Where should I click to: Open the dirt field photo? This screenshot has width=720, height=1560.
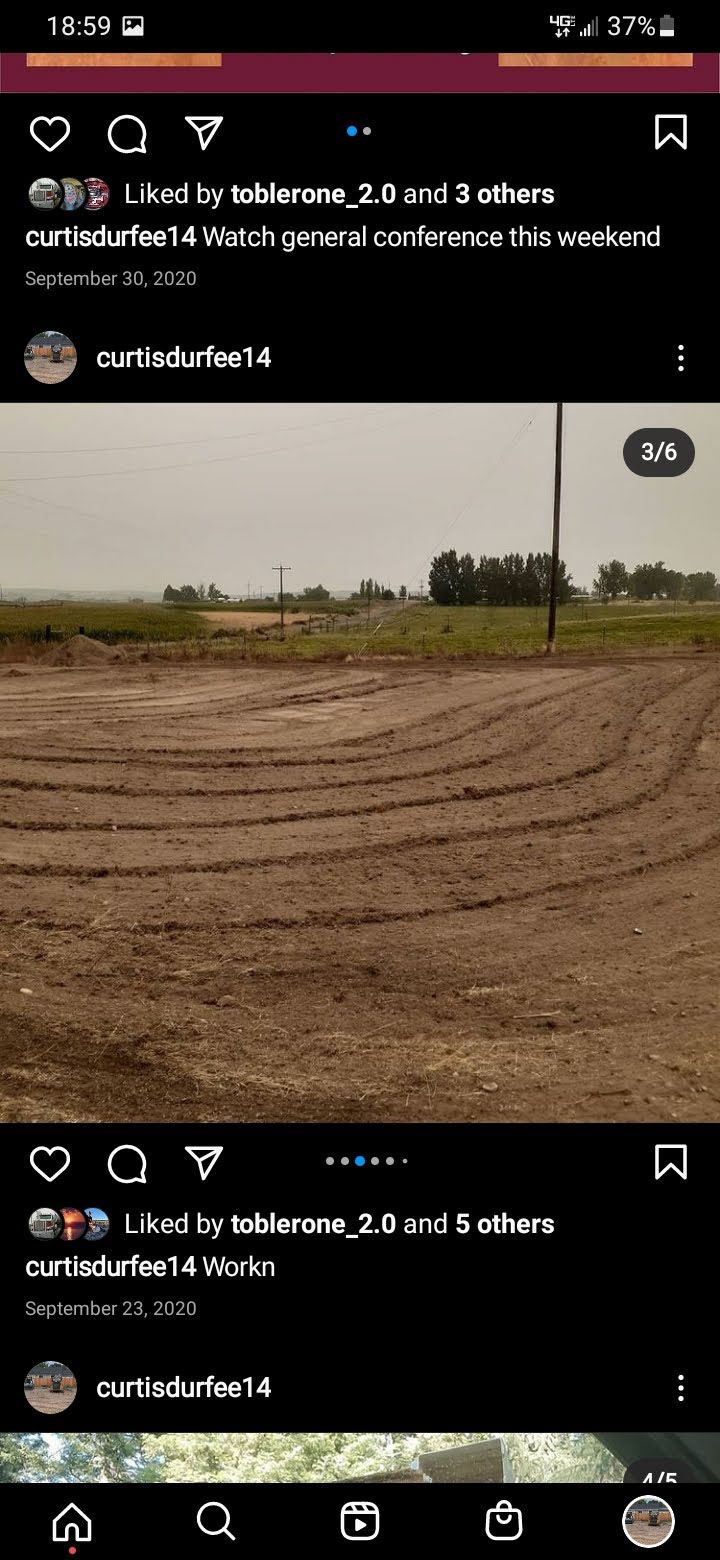coord(360,763)
